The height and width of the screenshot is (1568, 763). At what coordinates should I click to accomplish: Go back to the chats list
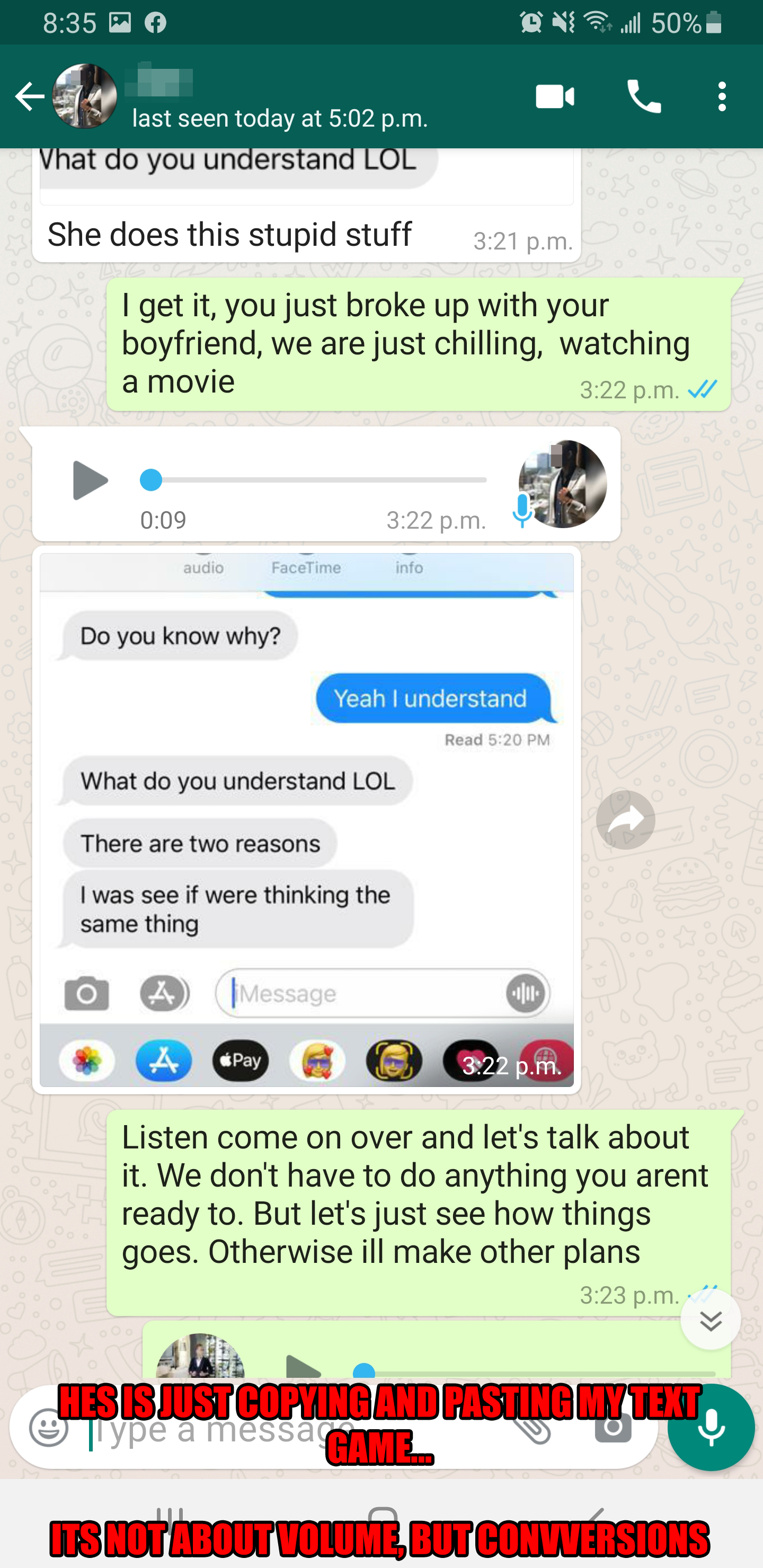coord(29,97)
